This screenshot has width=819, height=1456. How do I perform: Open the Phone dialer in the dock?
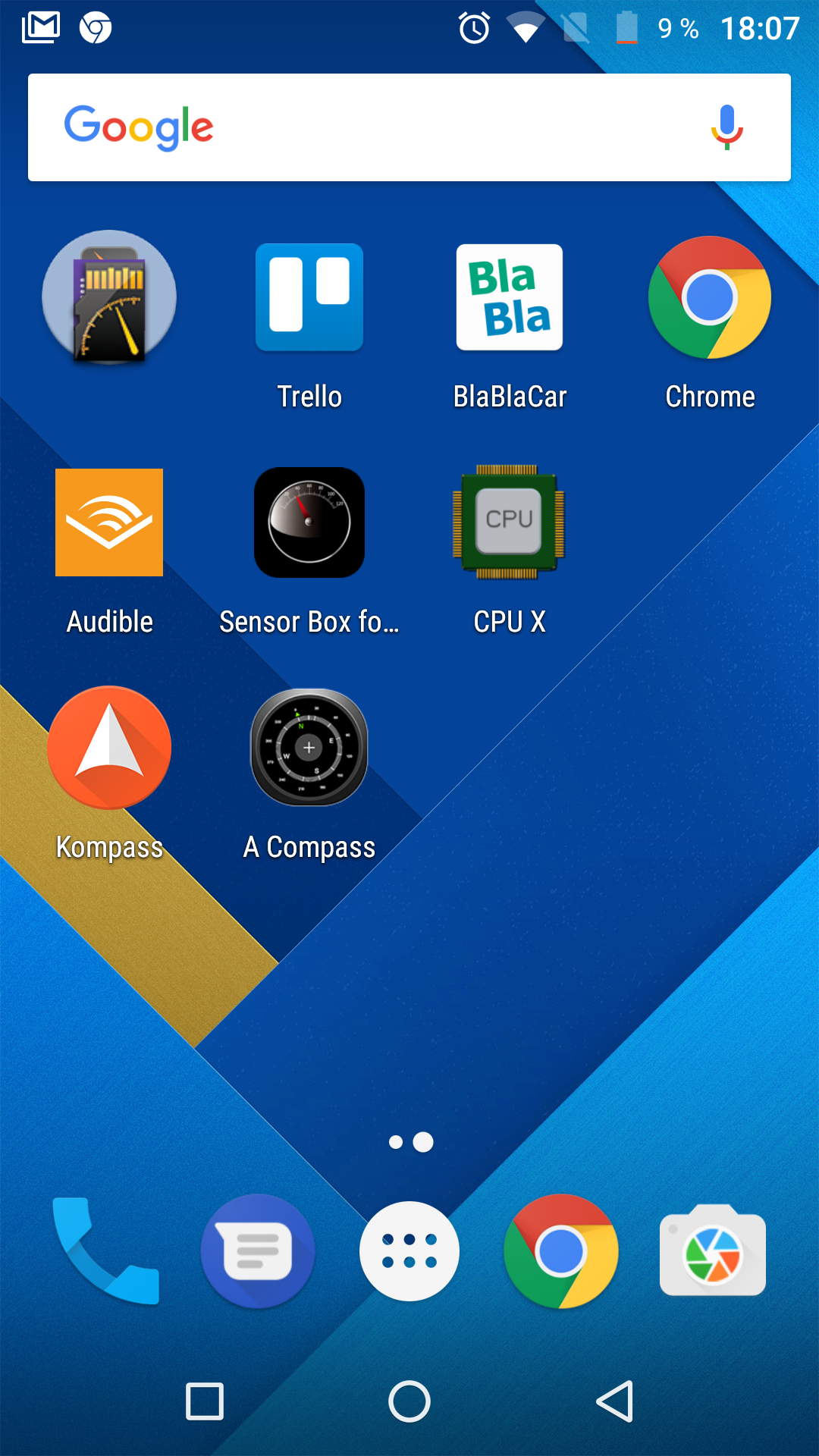coord(106,1251)
